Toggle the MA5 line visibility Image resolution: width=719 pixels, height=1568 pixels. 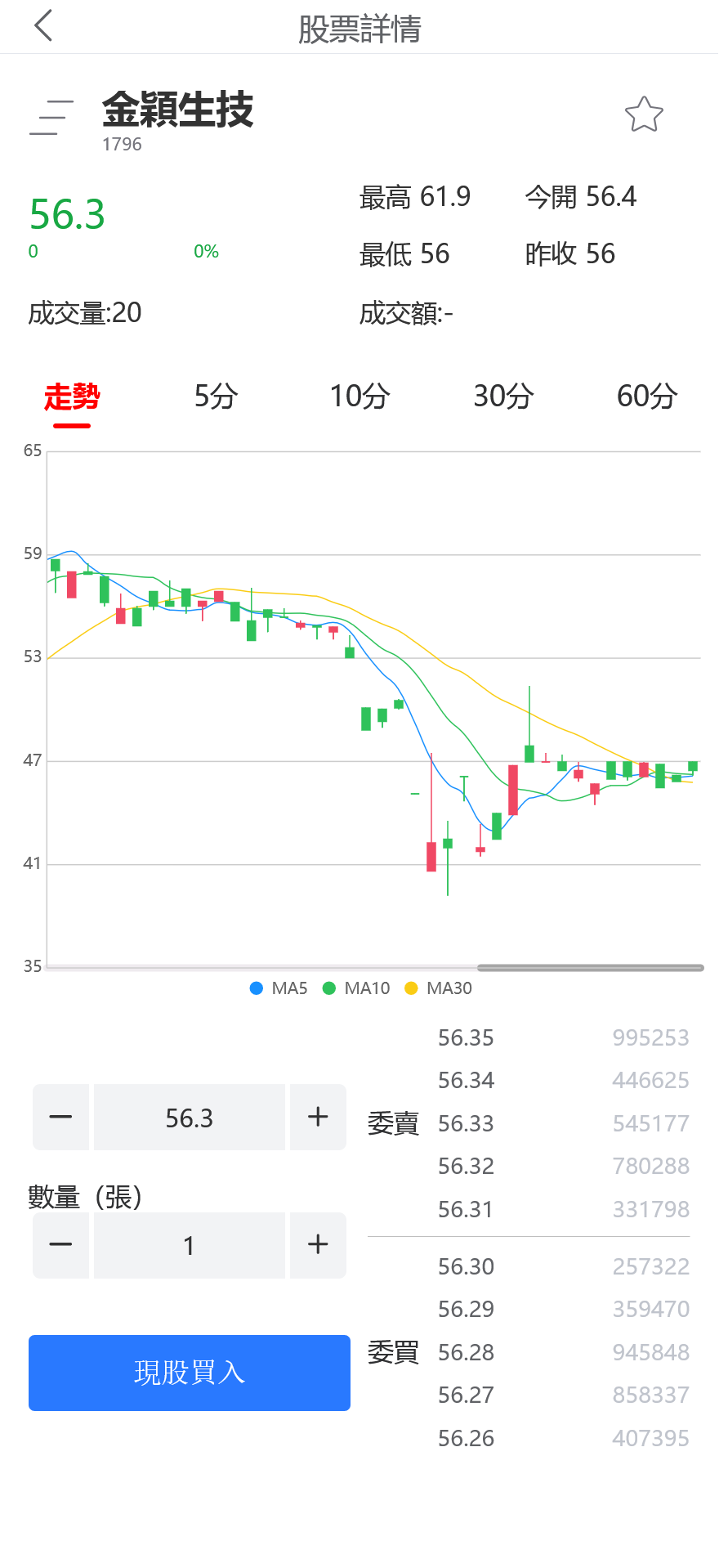[x=278, y=988]
